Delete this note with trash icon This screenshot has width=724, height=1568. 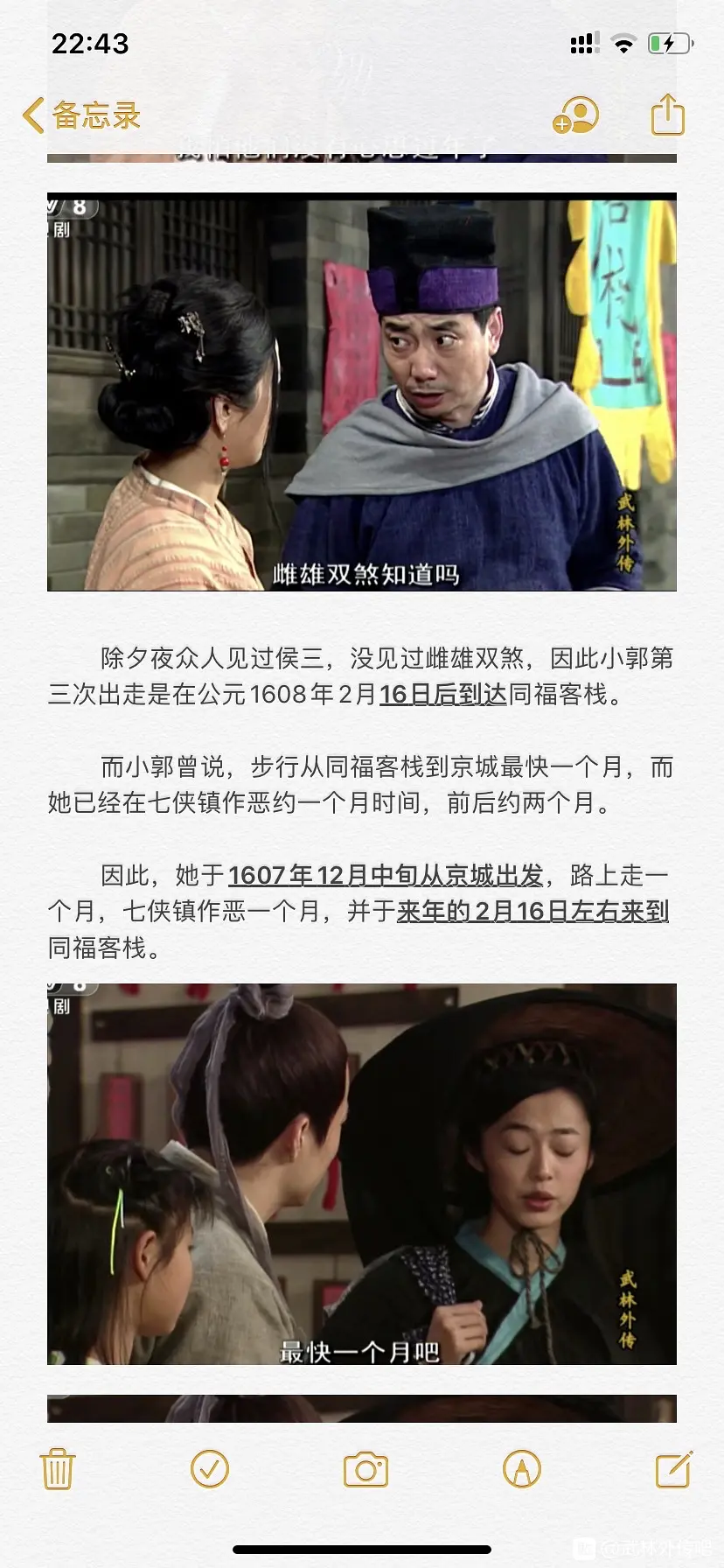(x=58, y=1469)
